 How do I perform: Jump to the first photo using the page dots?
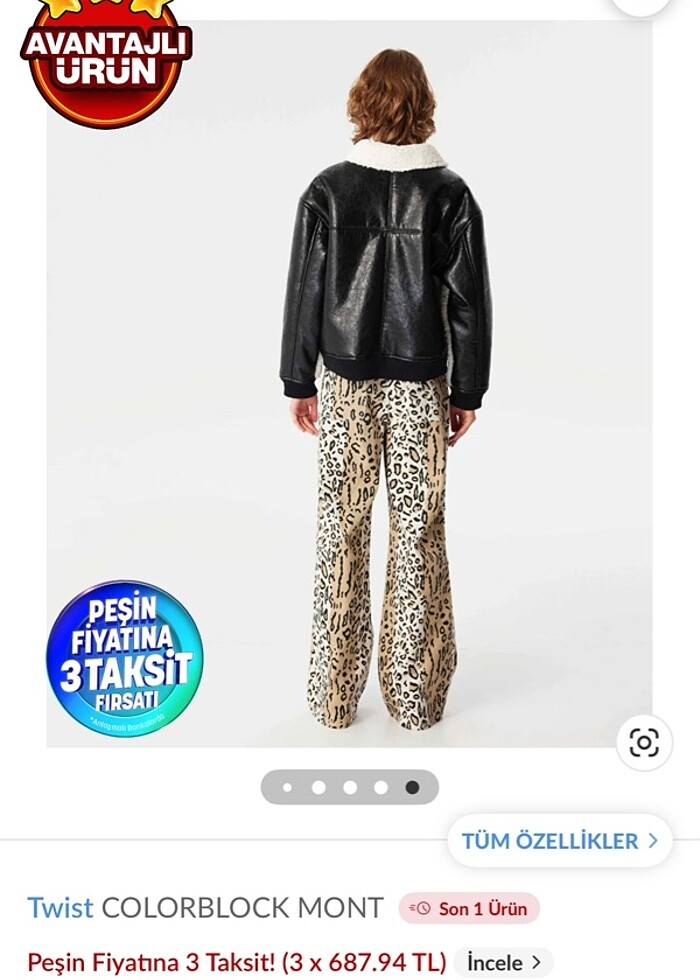click(288, 787)
